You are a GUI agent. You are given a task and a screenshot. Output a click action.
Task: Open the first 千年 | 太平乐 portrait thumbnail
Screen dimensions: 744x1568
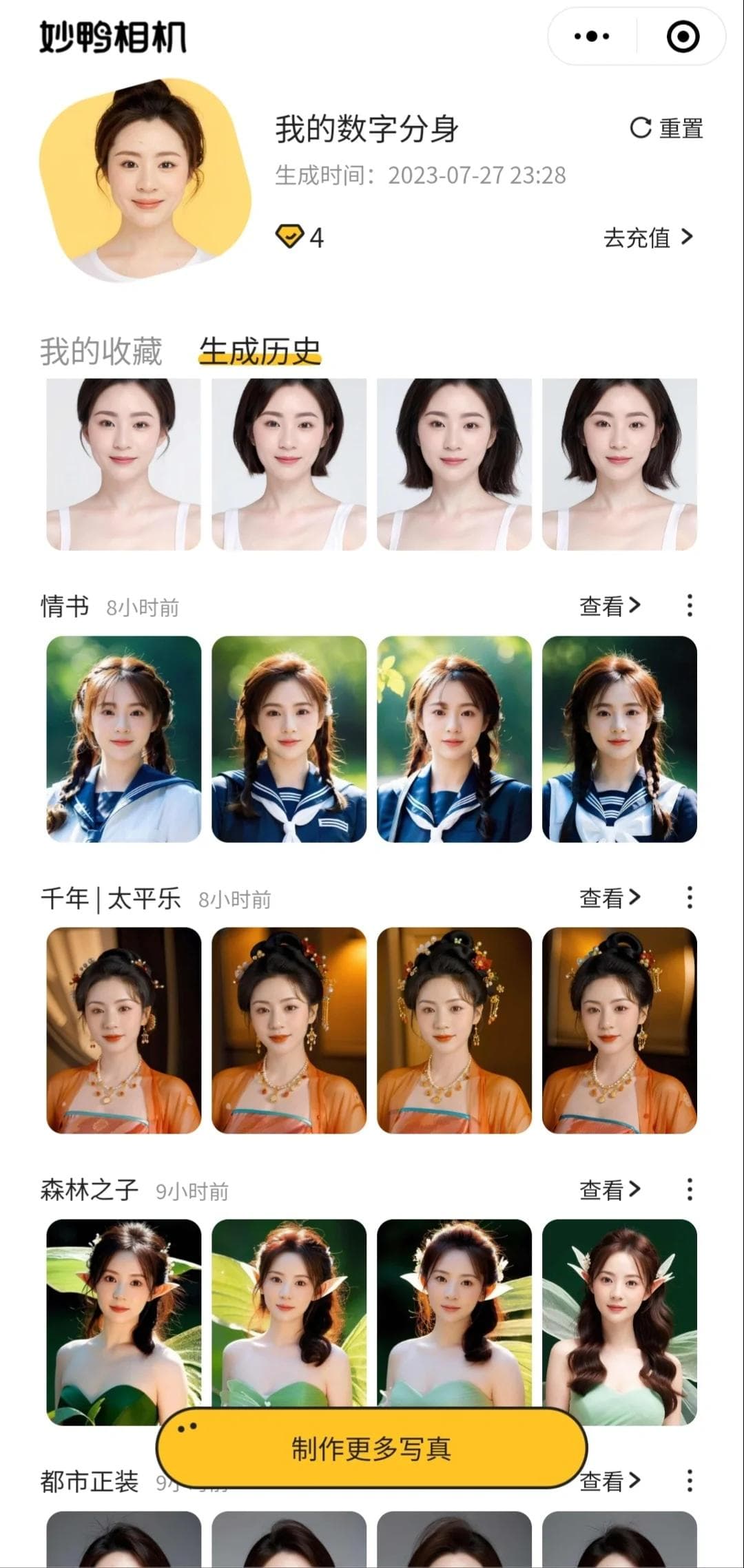(124, 1030)
